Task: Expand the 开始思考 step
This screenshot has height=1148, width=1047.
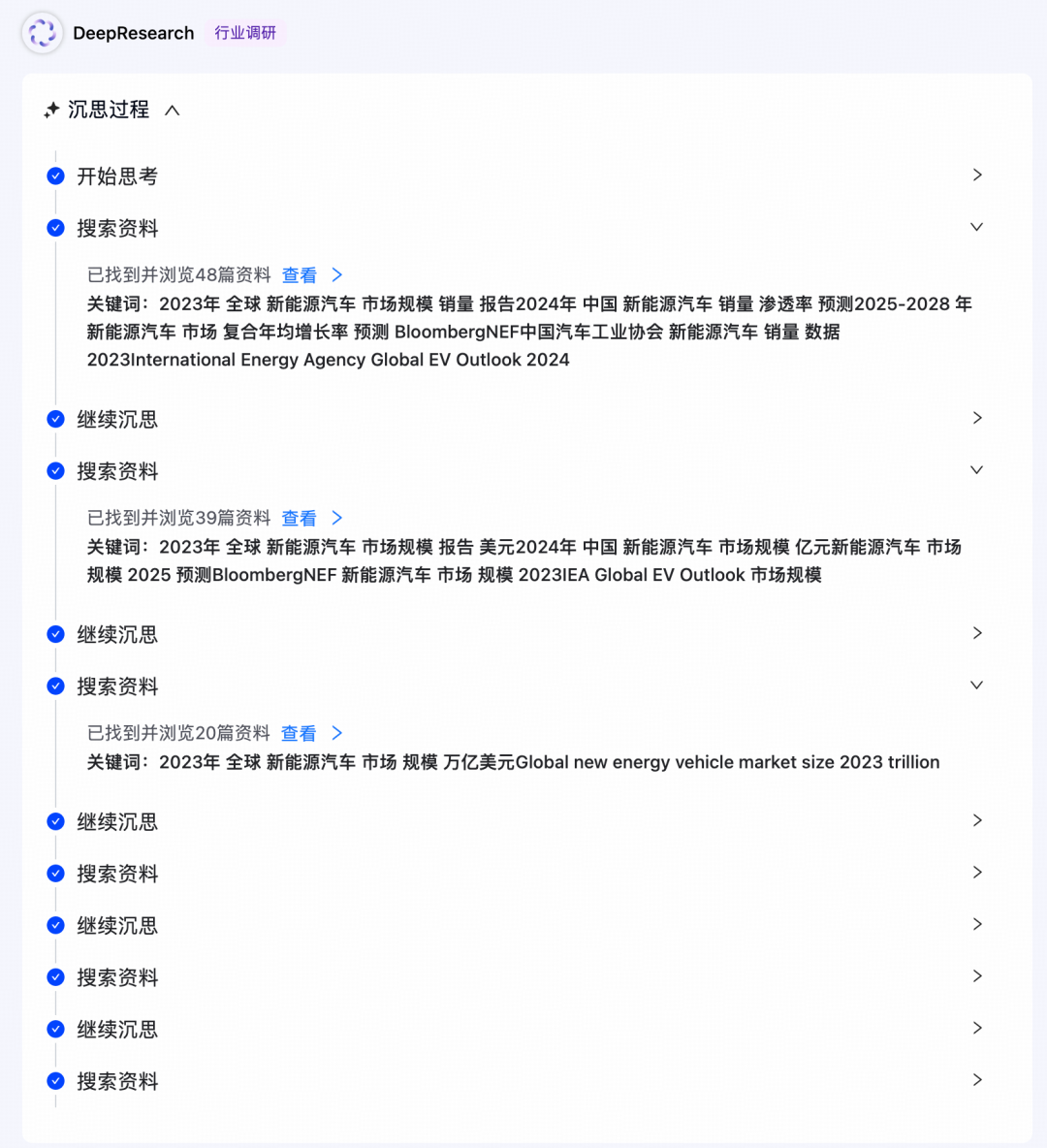Action: click(x=976, y=175)
